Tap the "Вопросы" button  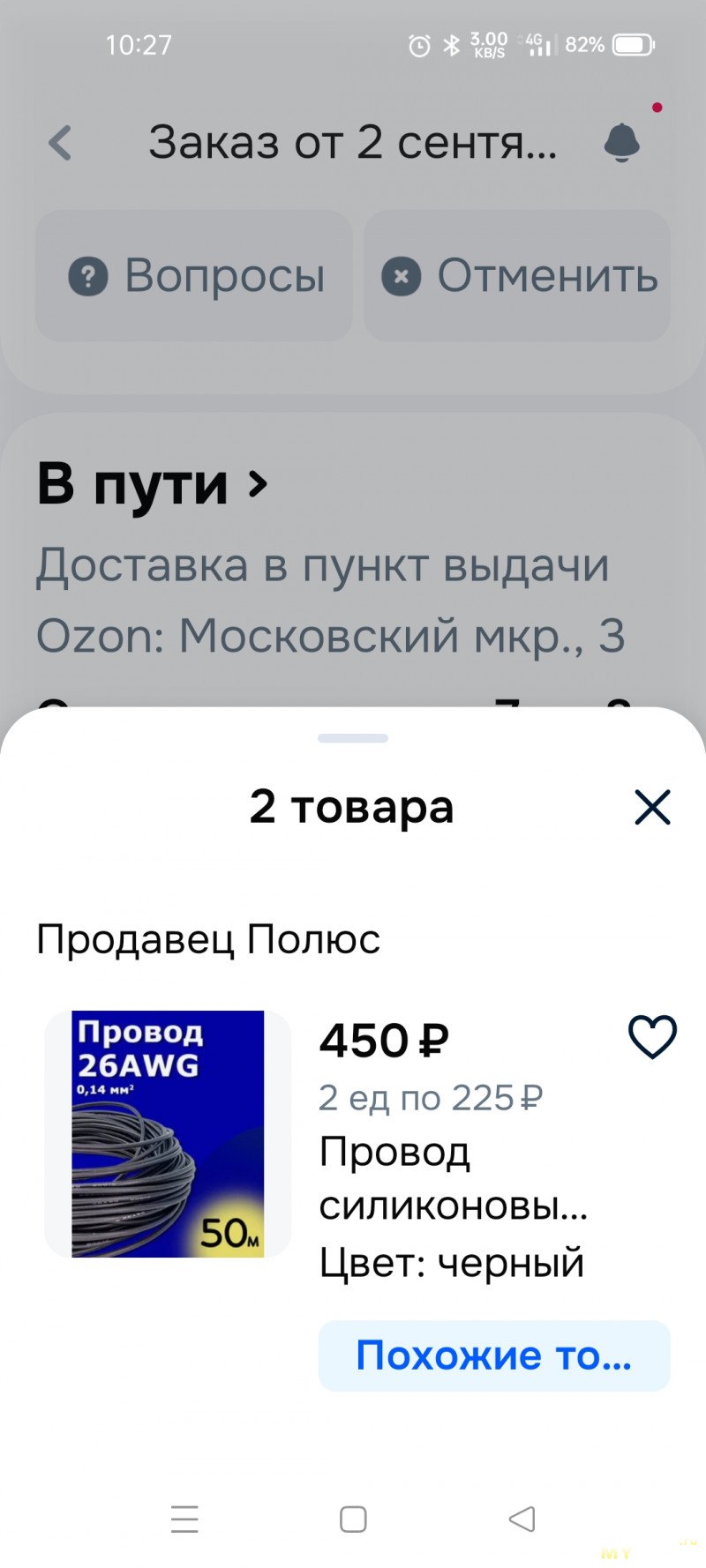194,275
